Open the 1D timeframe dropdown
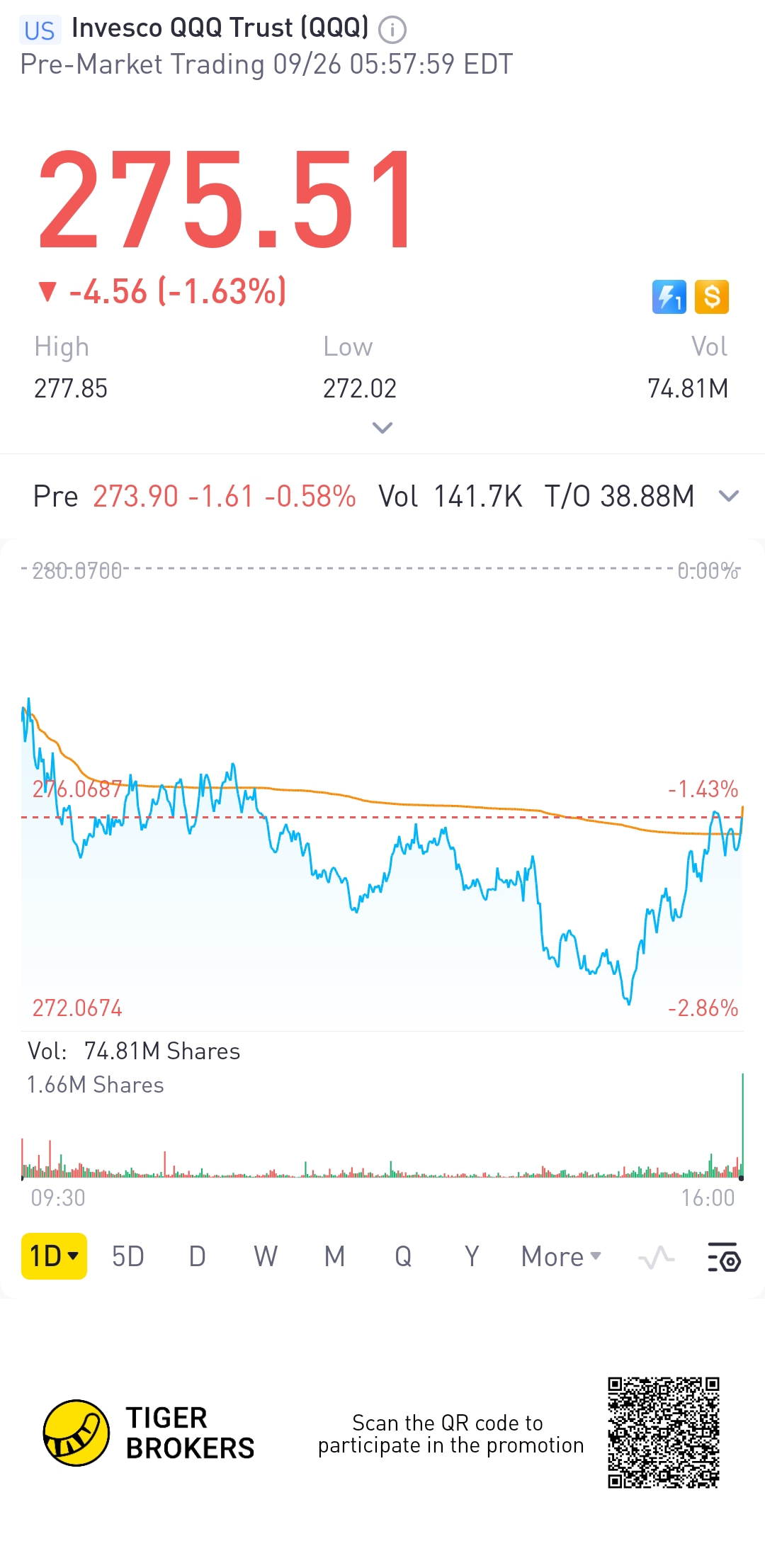Screen dimensions: 765x1568 point(54,1256)
